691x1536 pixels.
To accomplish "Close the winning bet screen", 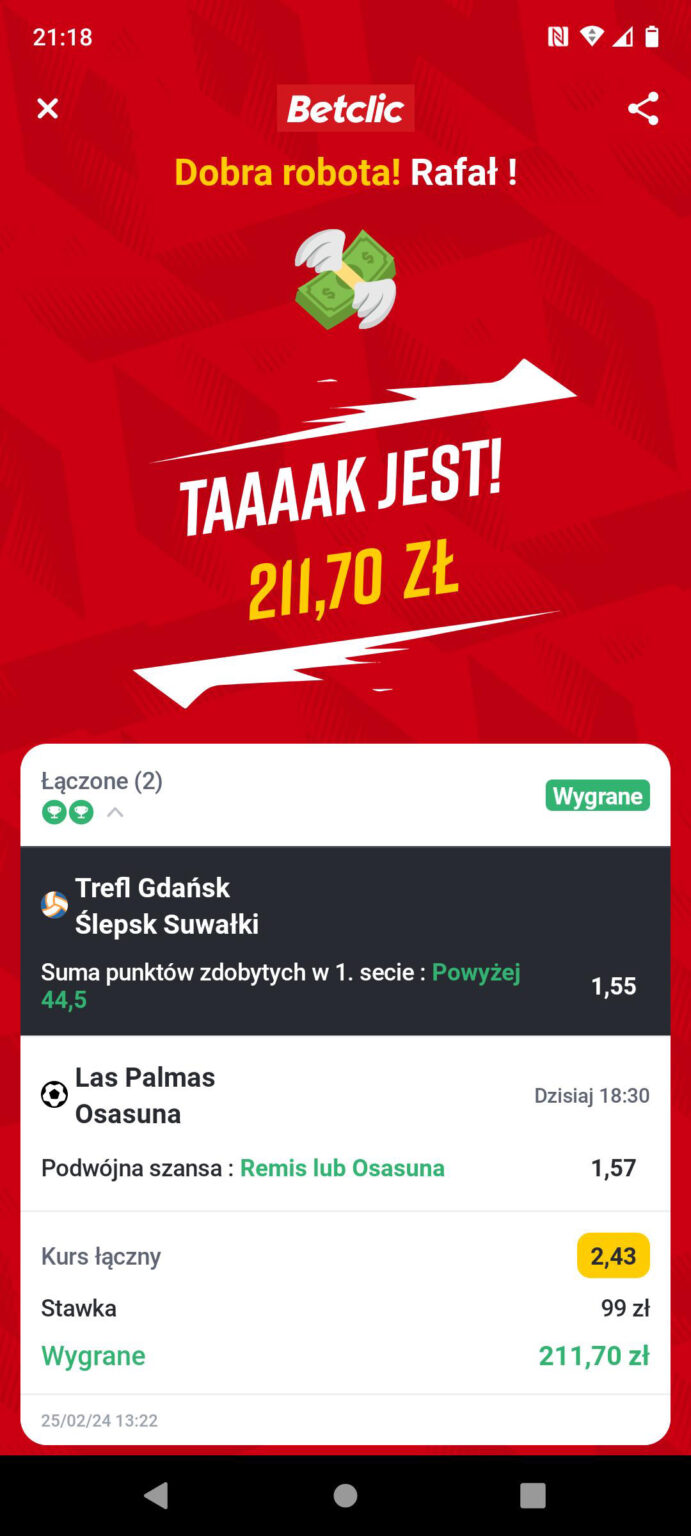I will coord(47,108).
